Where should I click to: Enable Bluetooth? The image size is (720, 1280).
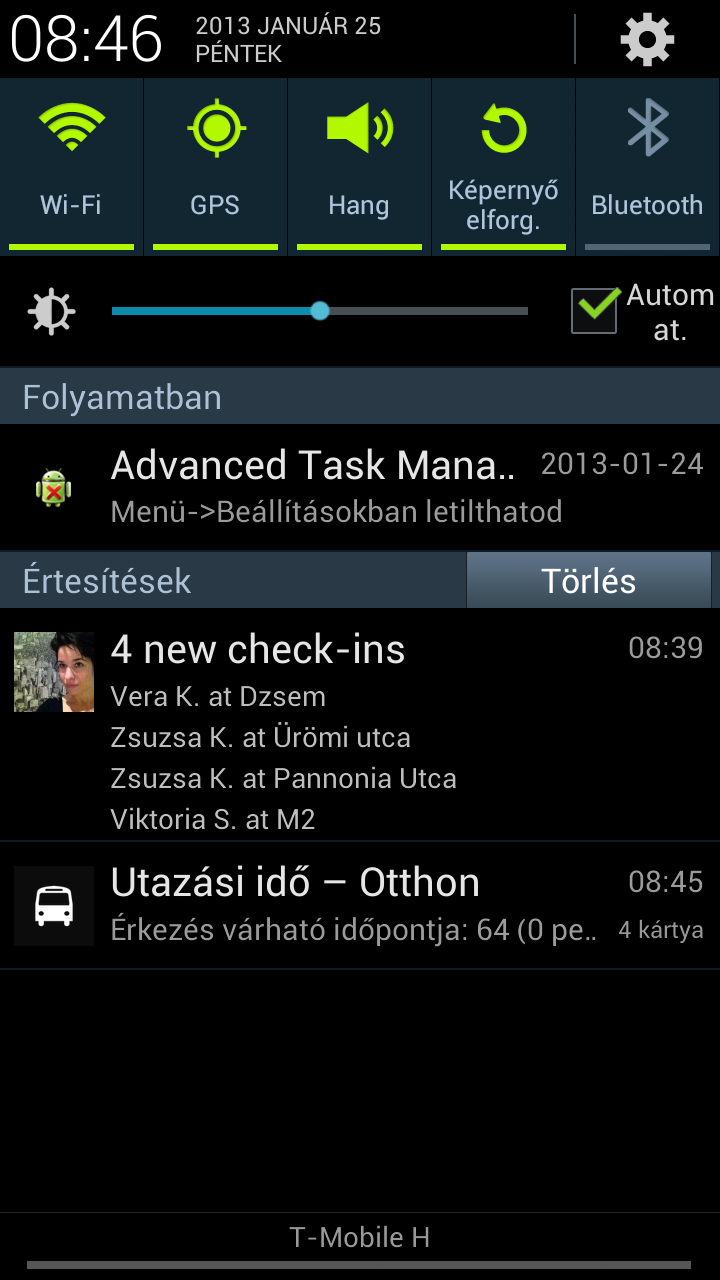click(x=648, y=167)
